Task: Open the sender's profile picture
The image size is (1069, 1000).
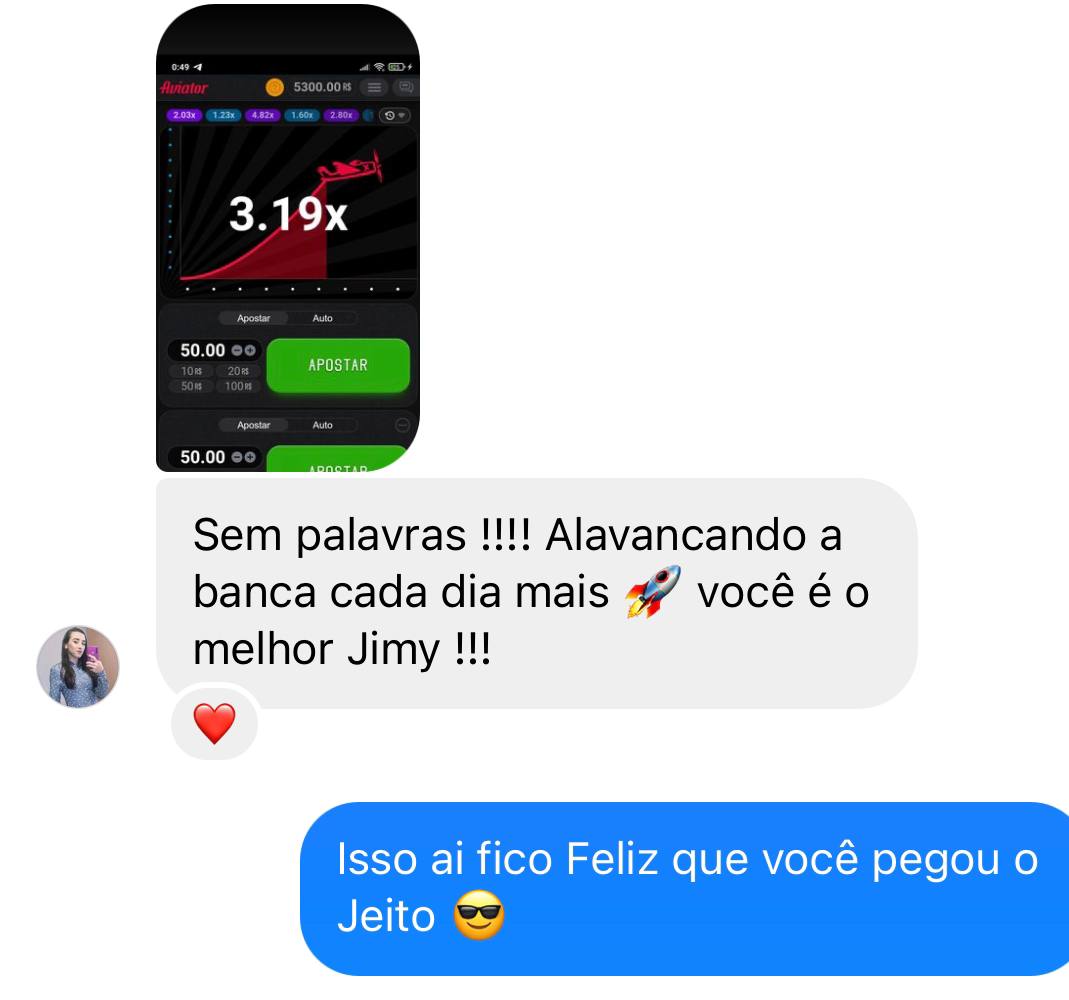Action: 78,667
